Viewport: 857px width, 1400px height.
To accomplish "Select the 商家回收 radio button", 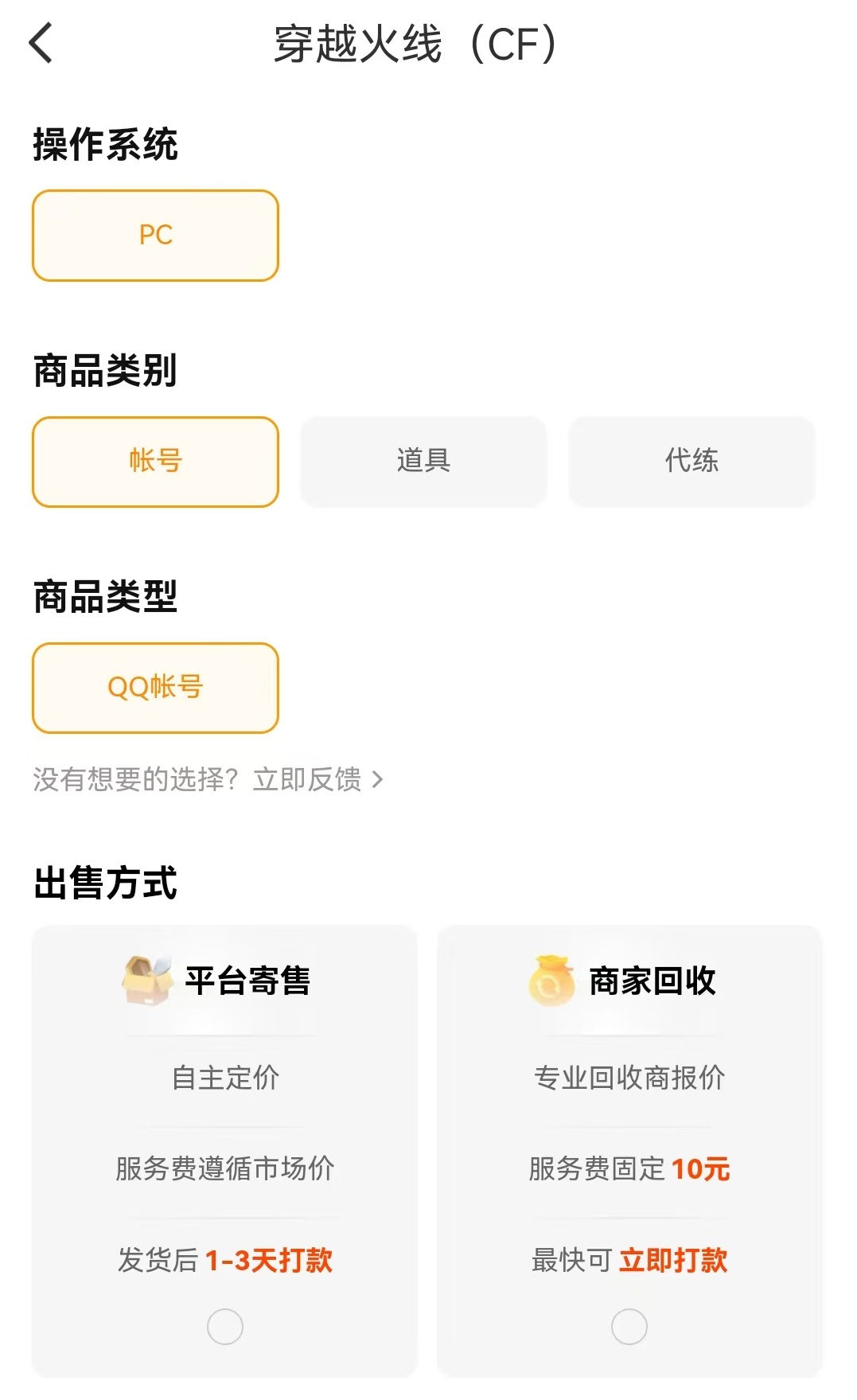I will click(629, 1327).
